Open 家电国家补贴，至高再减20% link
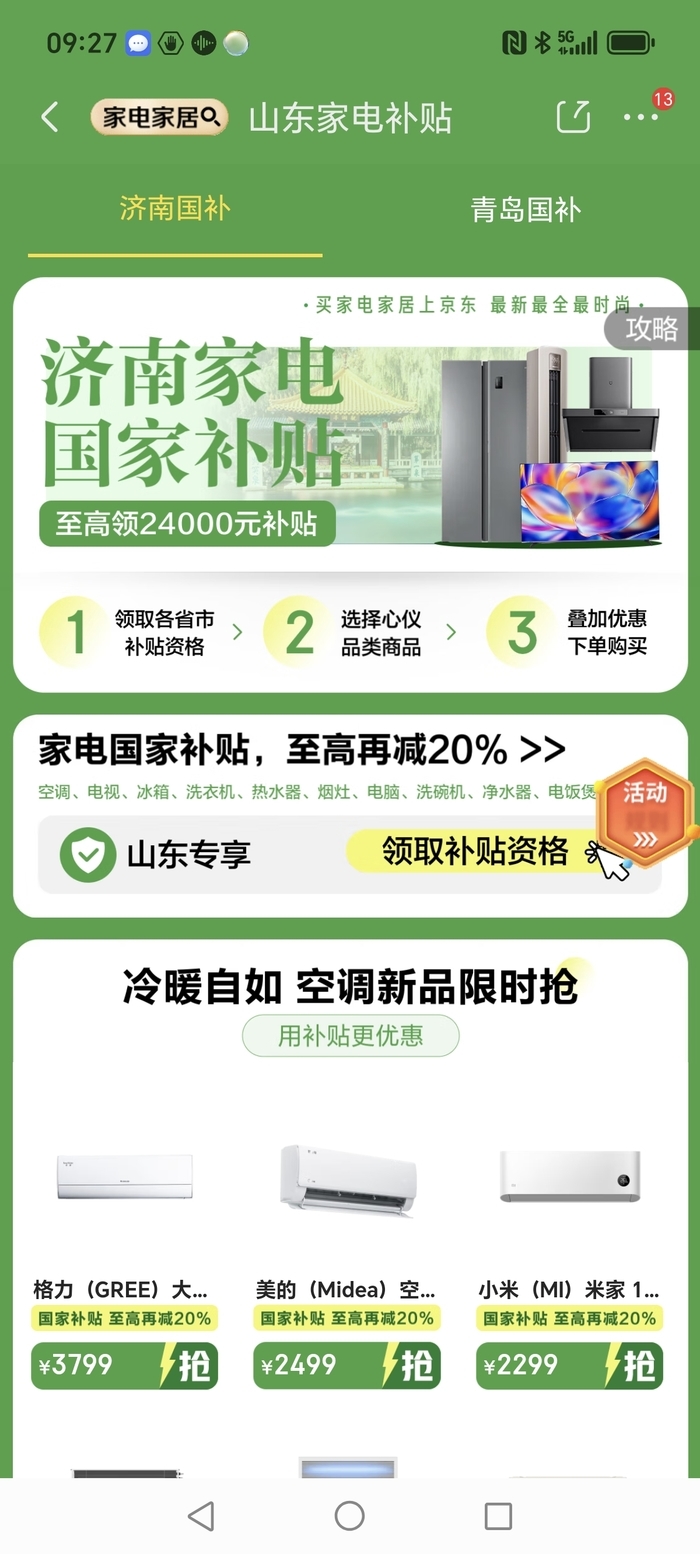The image size is (700, 1554). pyautogui.click(x=302, y=749)
